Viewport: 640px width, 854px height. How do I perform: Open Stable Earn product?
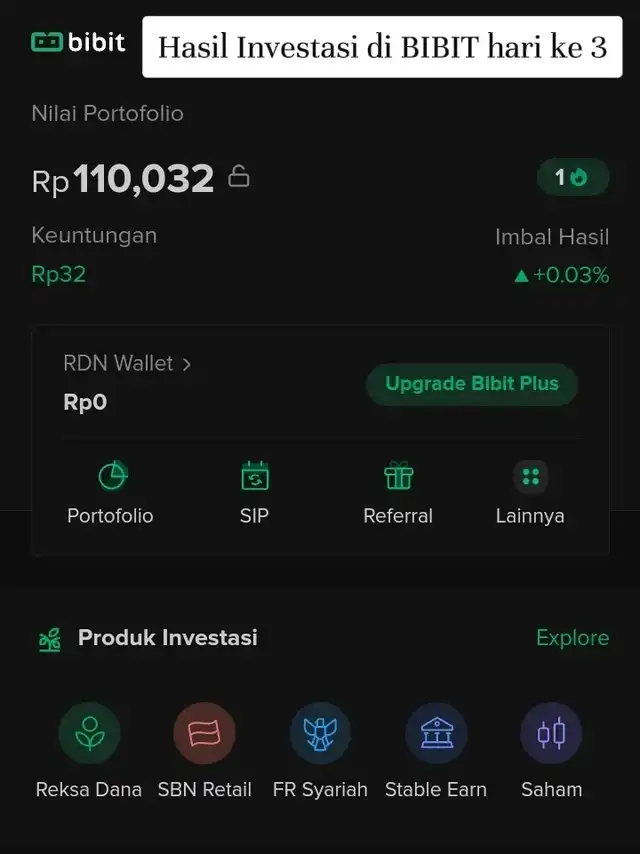[436, 749]
